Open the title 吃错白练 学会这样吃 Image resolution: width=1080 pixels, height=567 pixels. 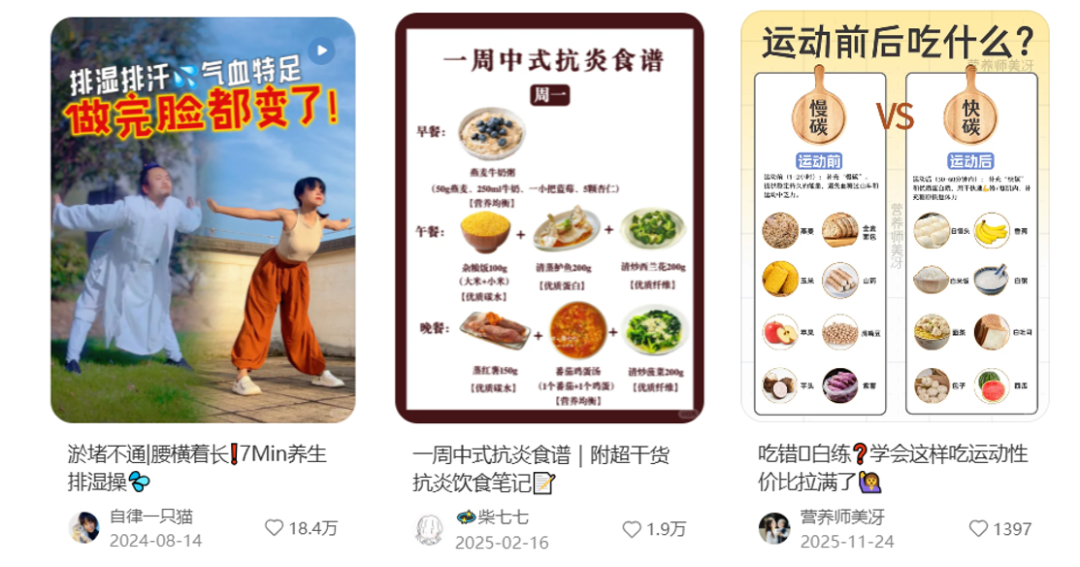point(893,468)
